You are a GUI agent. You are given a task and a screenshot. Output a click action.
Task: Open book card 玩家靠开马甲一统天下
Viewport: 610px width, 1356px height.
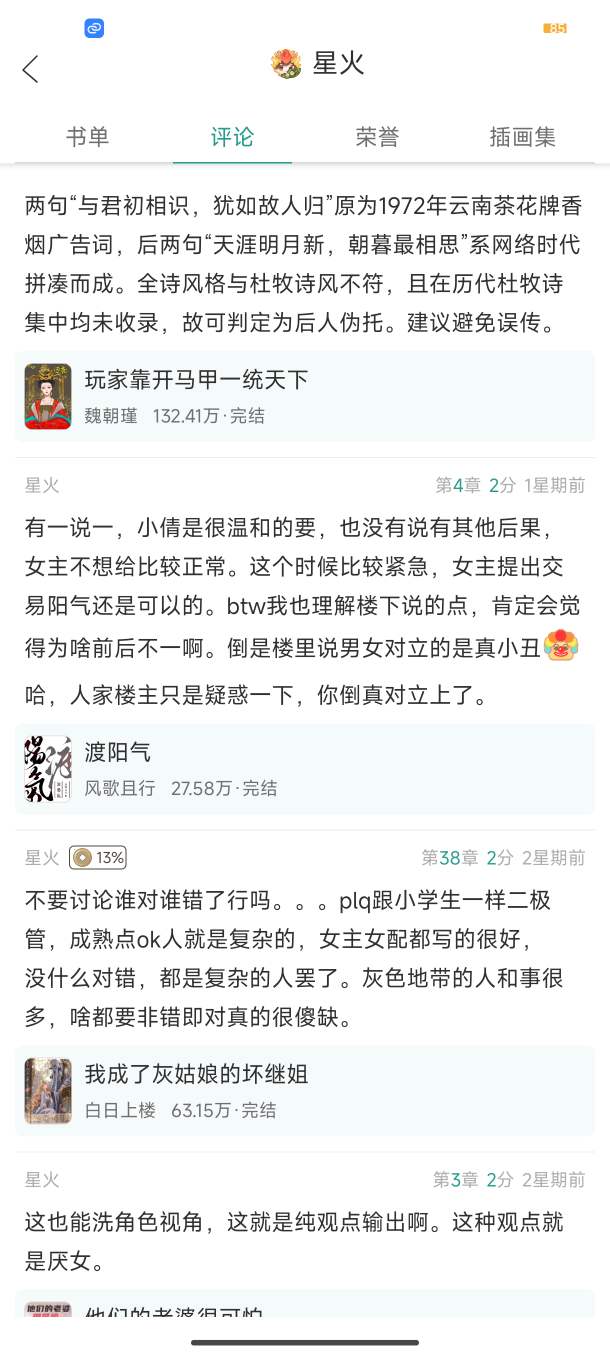pyautogui.click(x=304, y=396)
